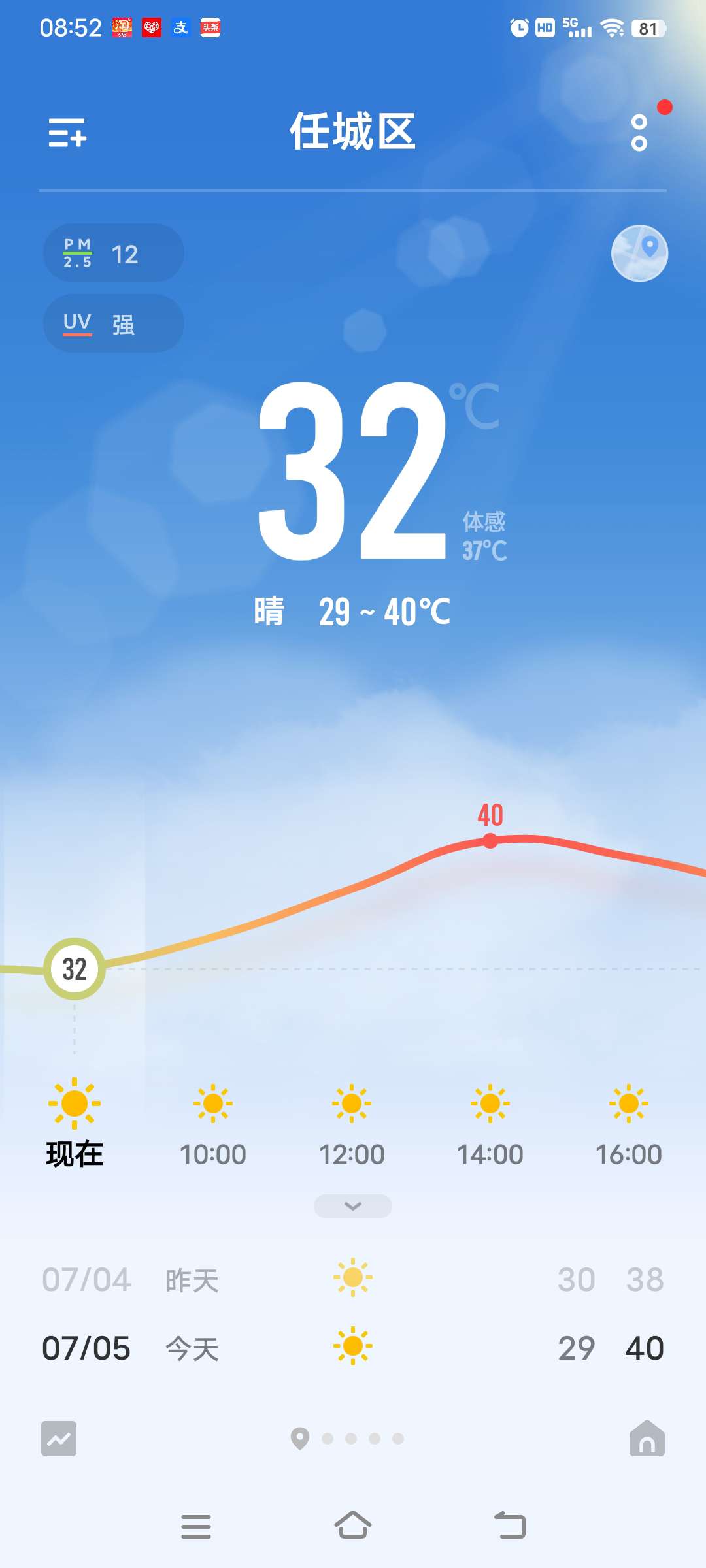Select the 10:00 hourly forecast
The image size is (706, 1568).
click(x=213, y=1125)
